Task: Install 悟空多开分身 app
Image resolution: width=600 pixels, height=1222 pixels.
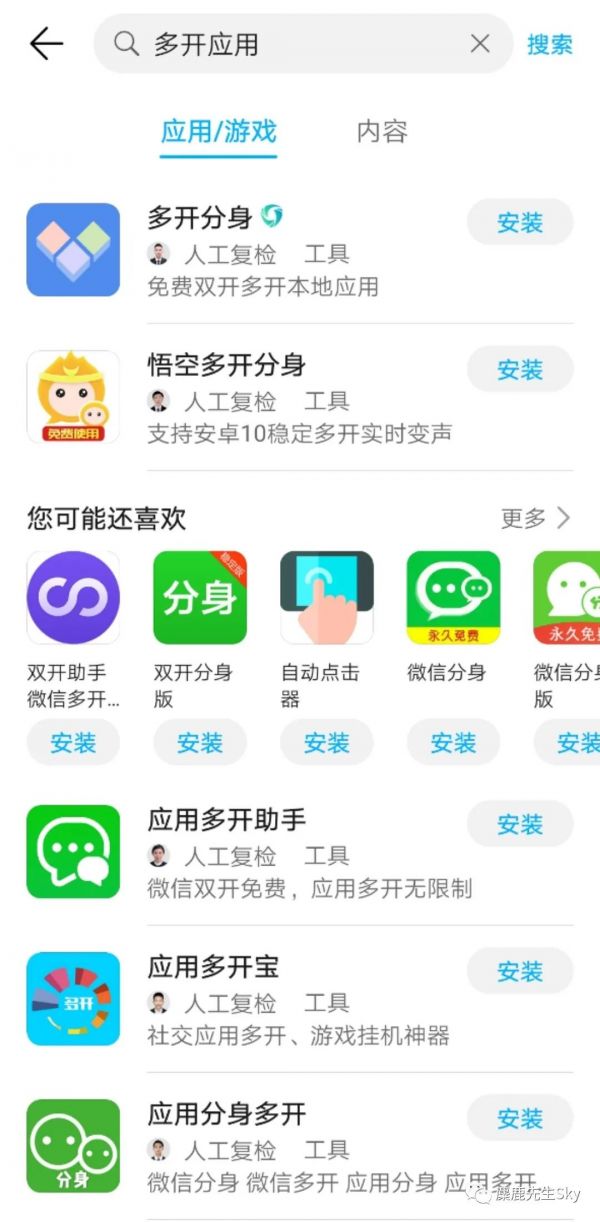Action: 519,370
